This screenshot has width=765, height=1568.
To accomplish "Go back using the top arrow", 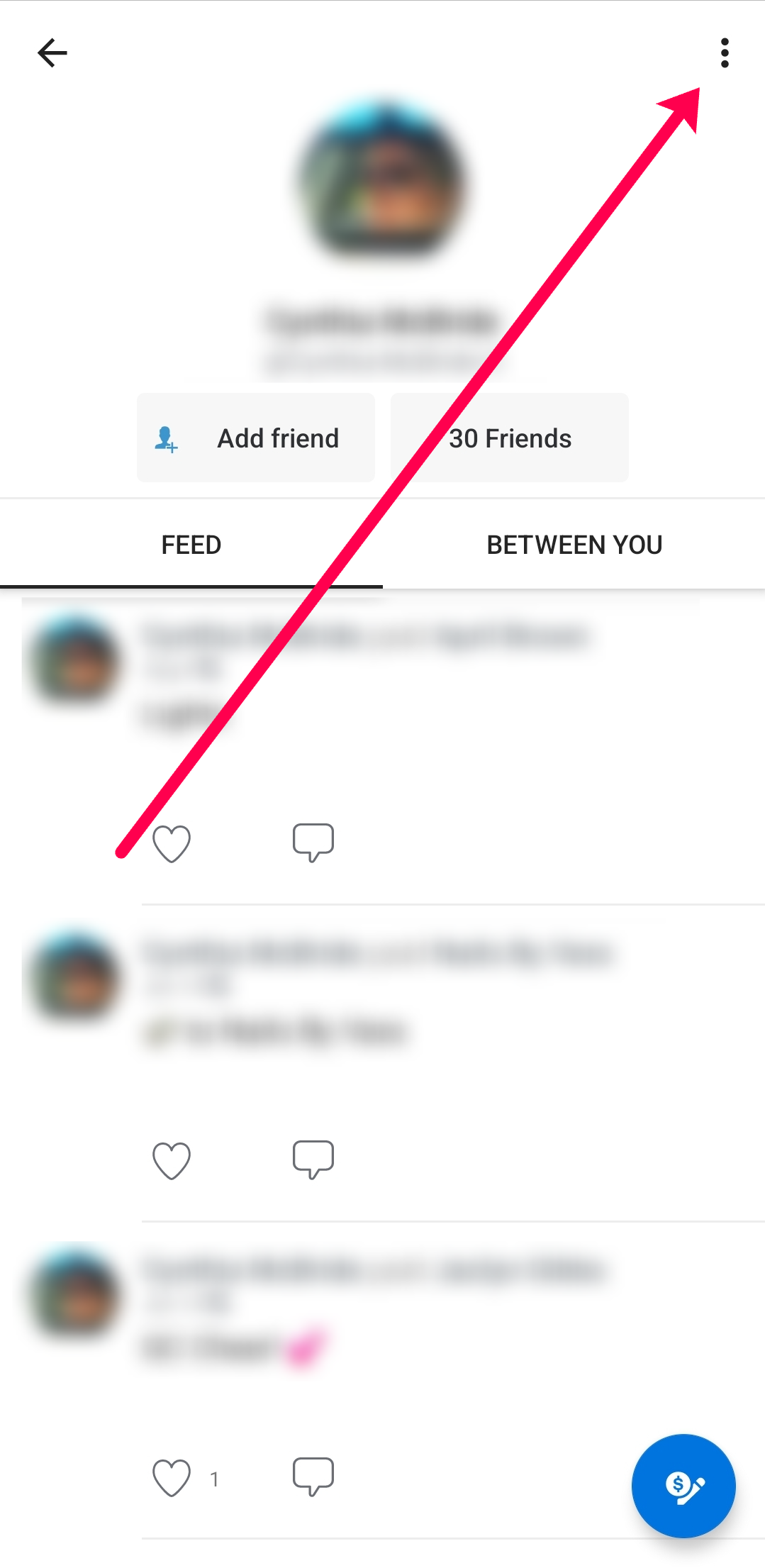I will [52, 53].
